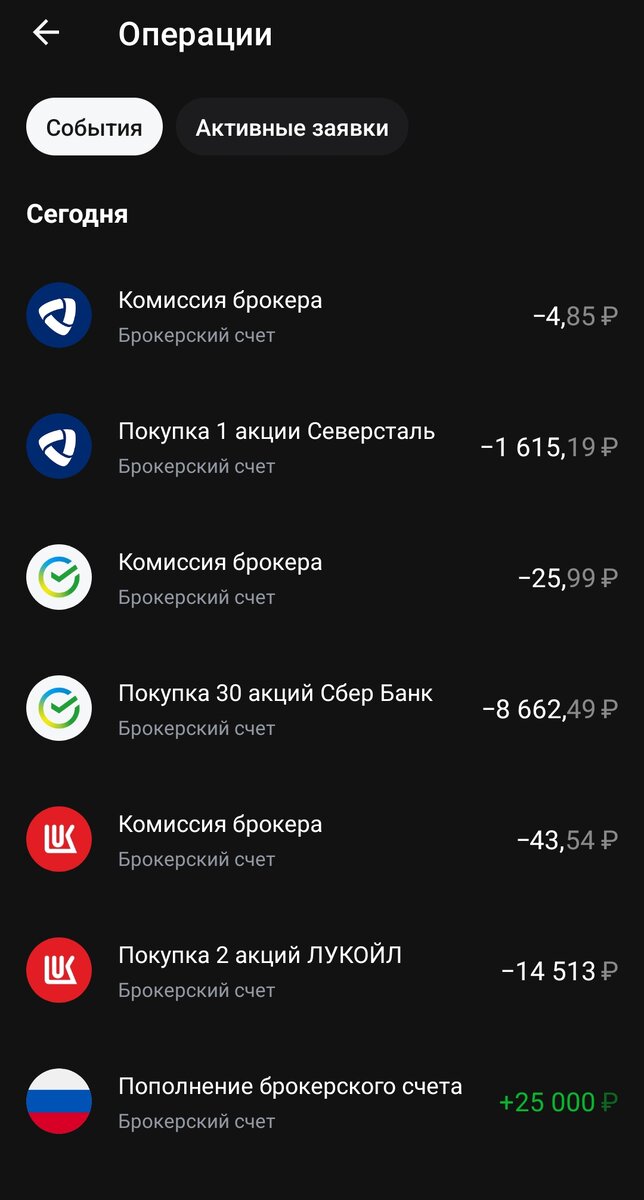Open Покупка 30 акций Сбер Банк operation
Viewport: 644px width, 1200px height.
322,709
